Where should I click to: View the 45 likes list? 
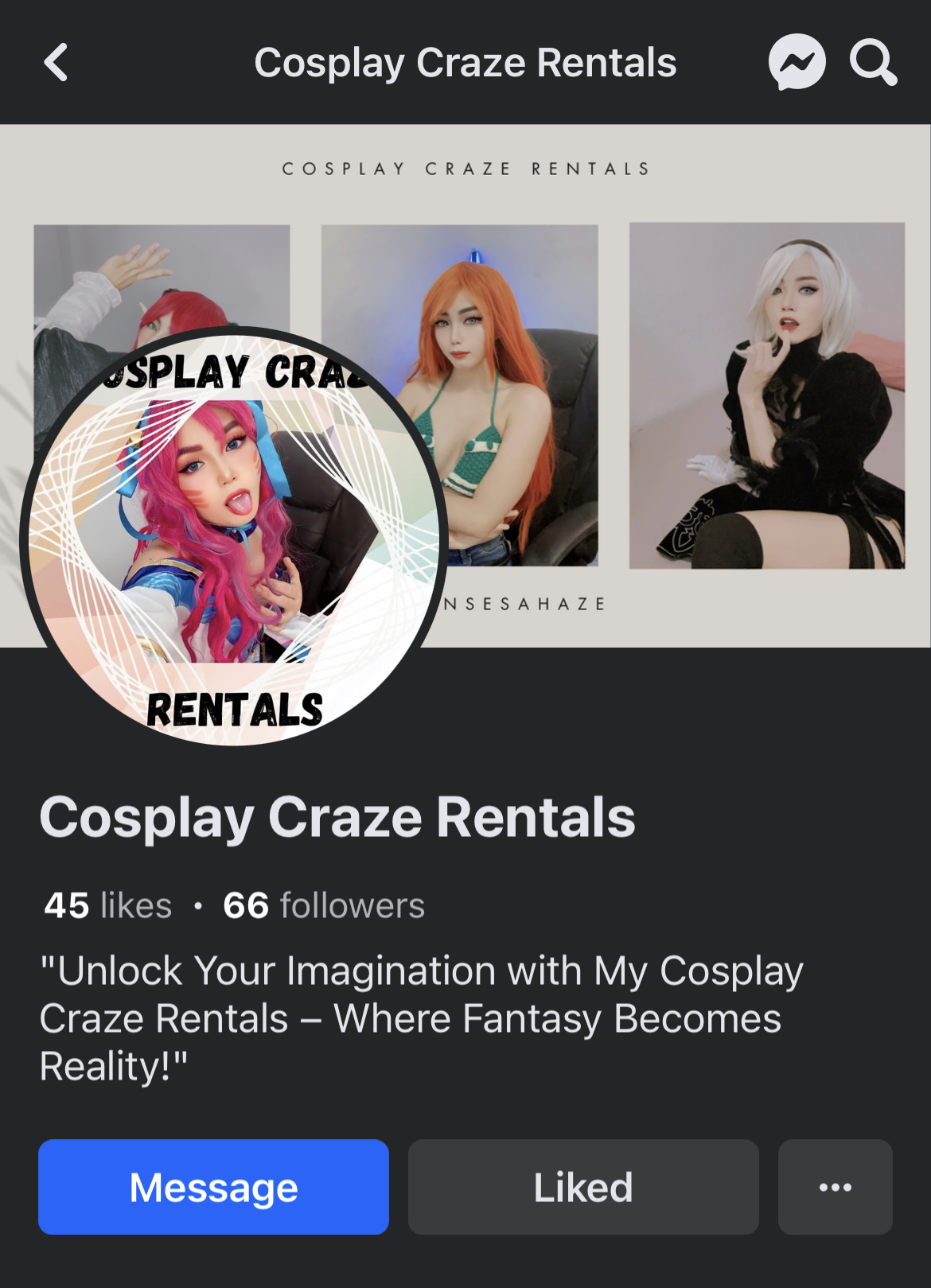point(107,905)
